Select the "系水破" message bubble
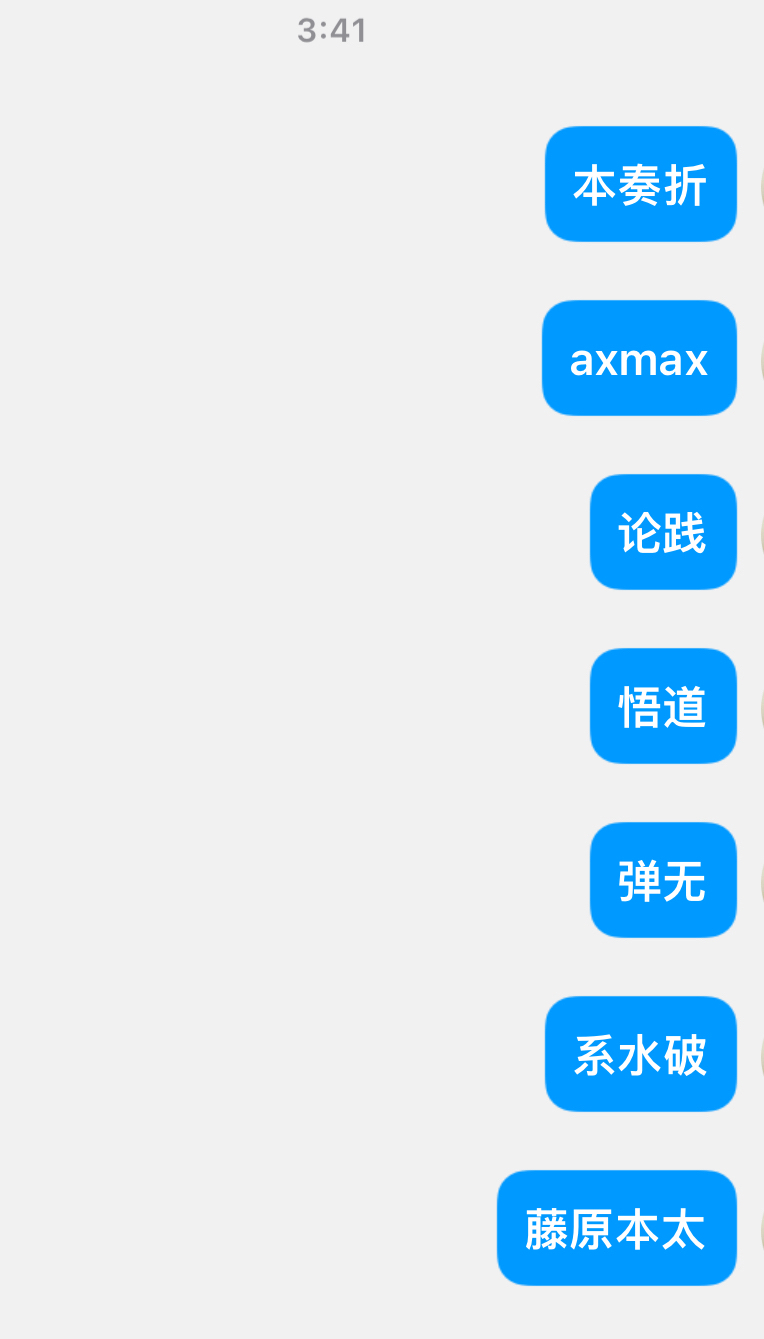This screenshot has width=764, height=1339. point(641,1054)
